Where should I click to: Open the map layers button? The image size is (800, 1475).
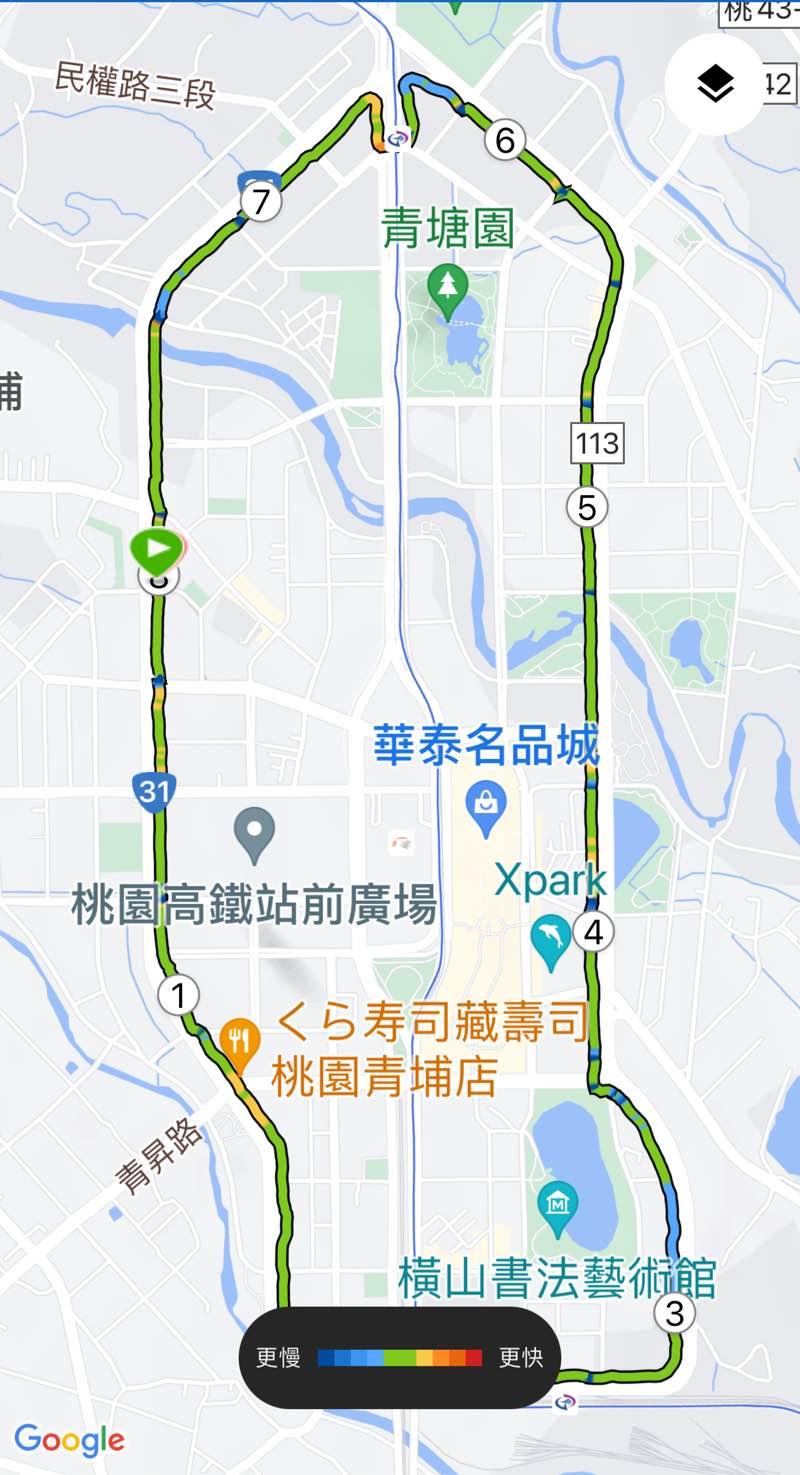[x=715, y=86]
